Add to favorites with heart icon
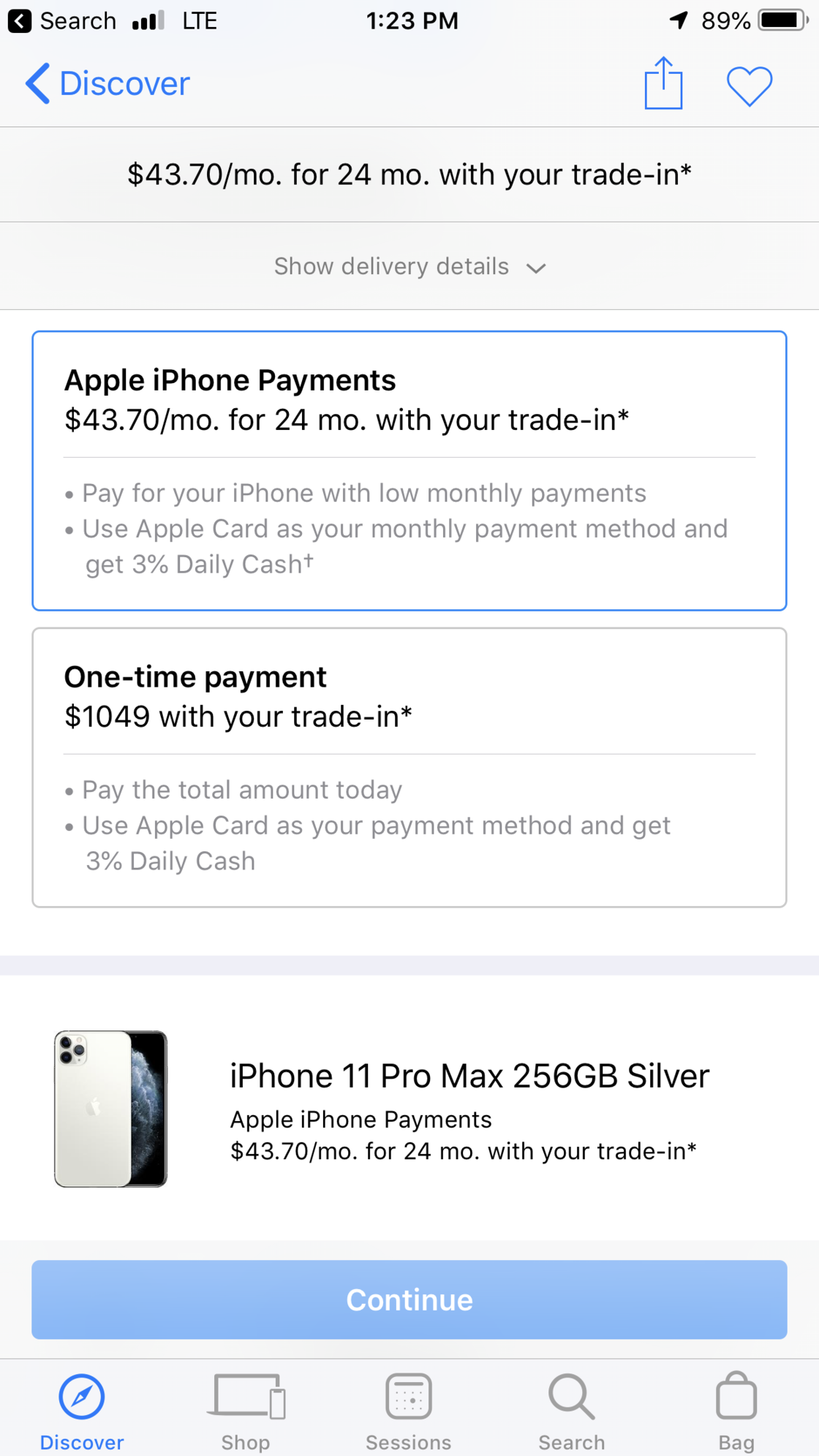The image size is (819, 1456). point(750,86)
